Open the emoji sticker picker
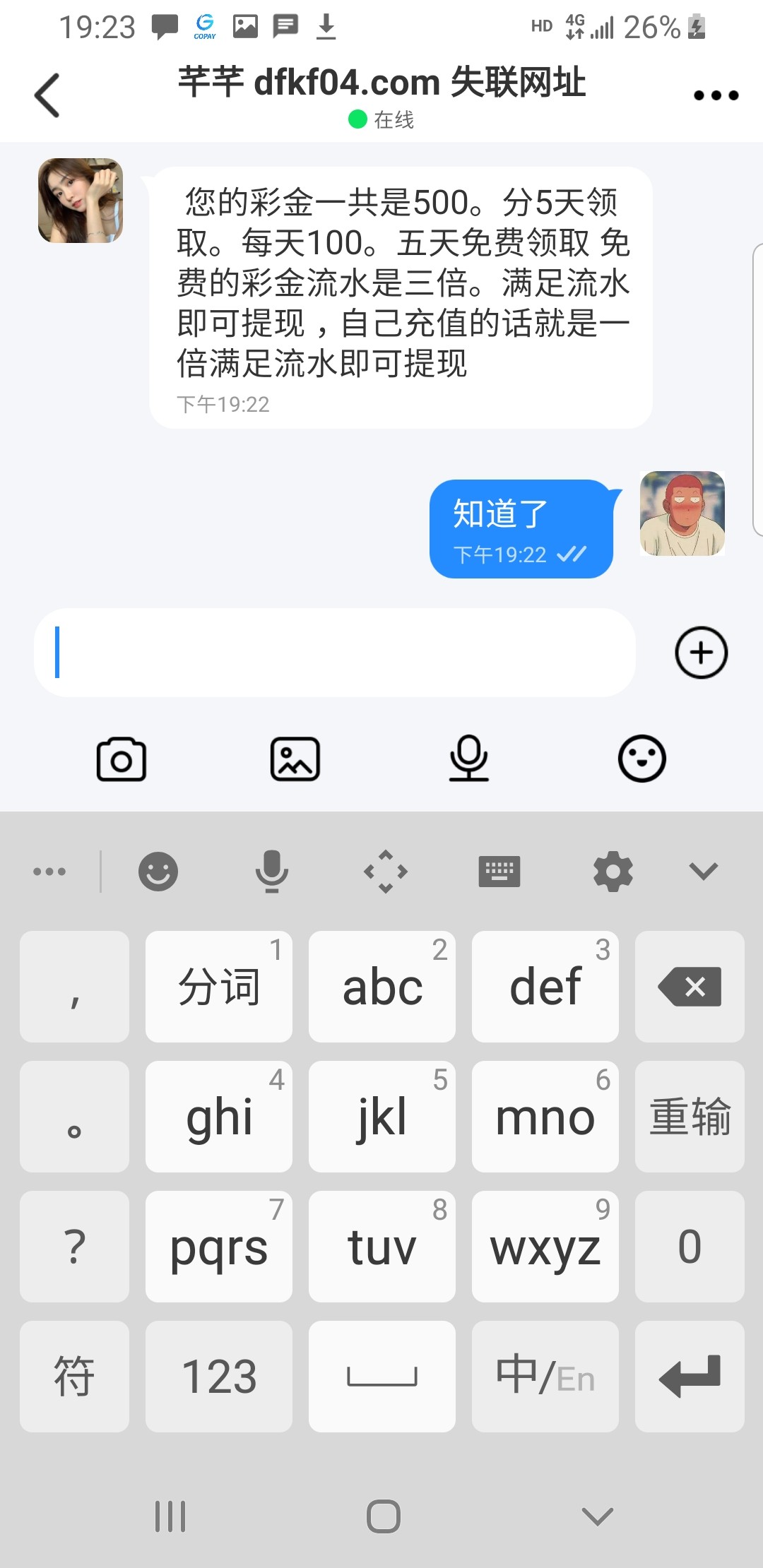The width and height of the screenshot is (763, 1568). [641, 759]
